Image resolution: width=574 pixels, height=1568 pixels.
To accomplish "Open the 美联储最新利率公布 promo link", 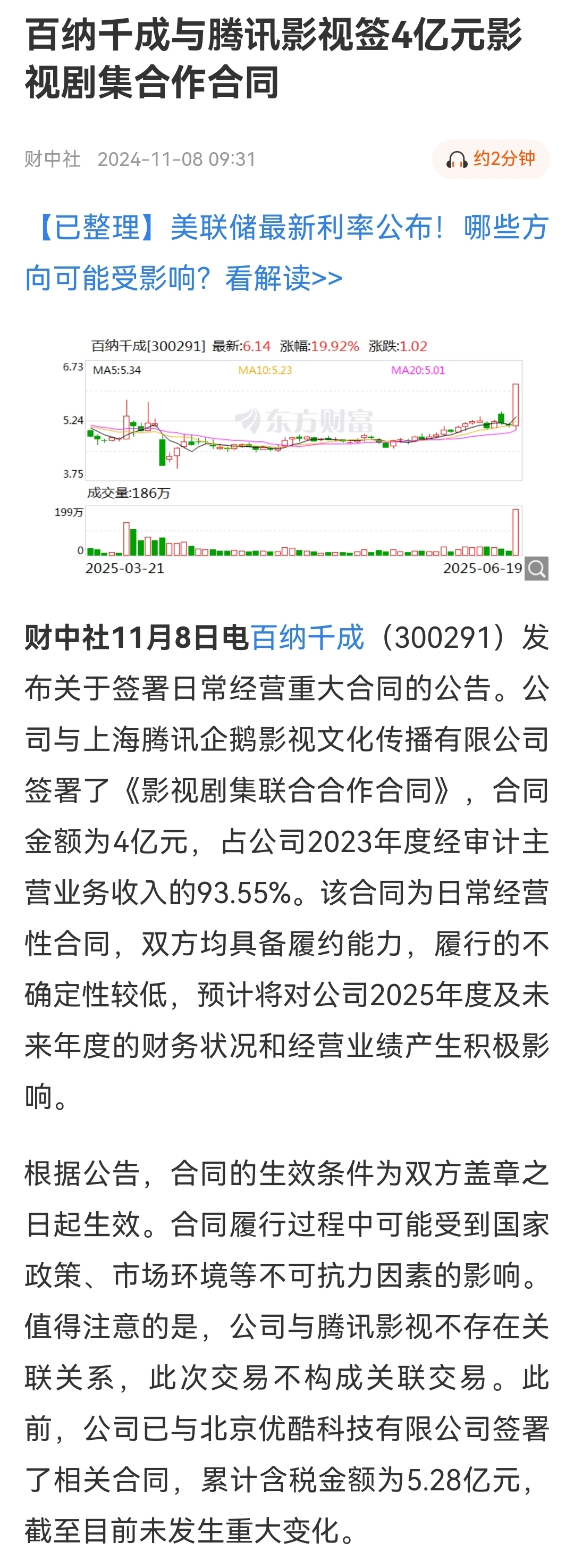I will click(x=287, y=253).
